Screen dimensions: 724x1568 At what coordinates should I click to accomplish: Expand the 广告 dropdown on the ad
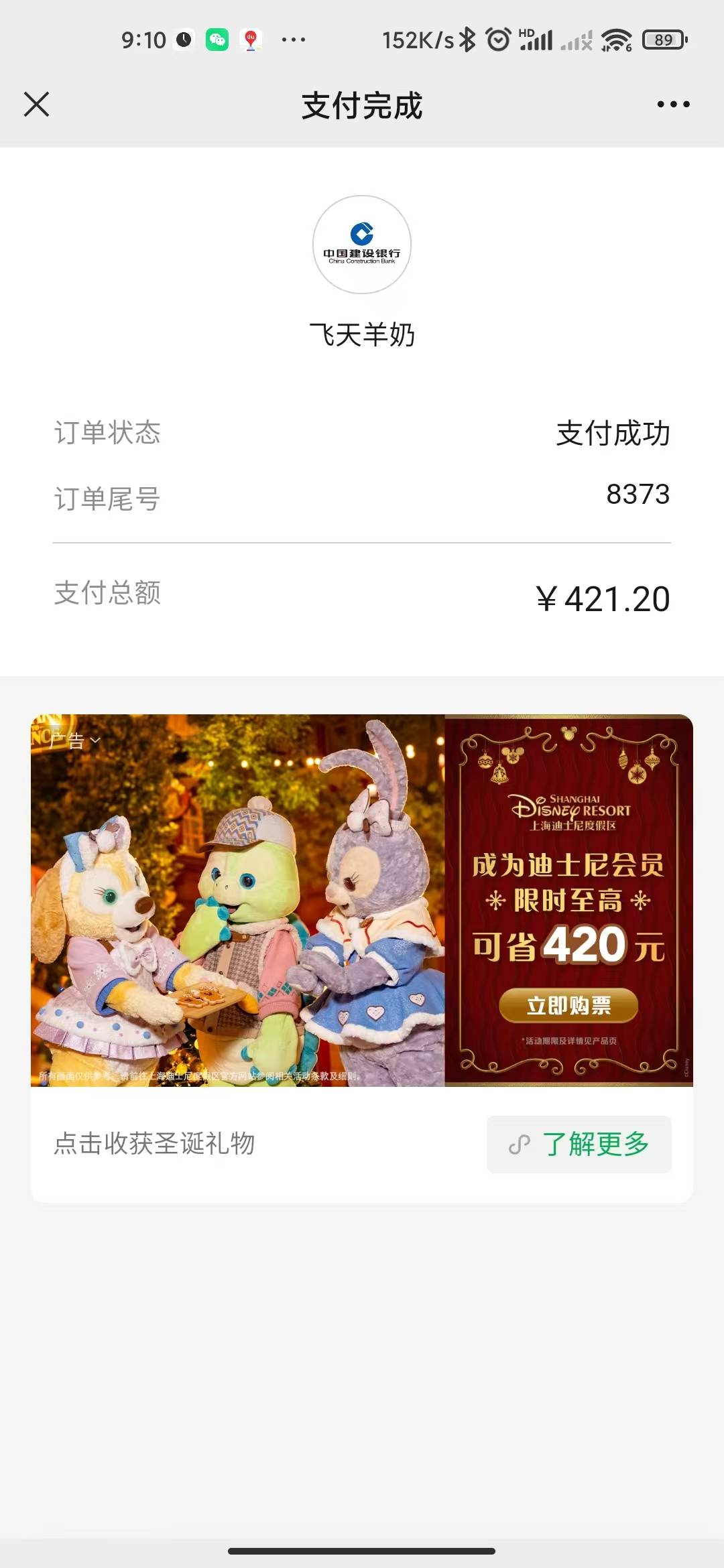click(75, 740)
